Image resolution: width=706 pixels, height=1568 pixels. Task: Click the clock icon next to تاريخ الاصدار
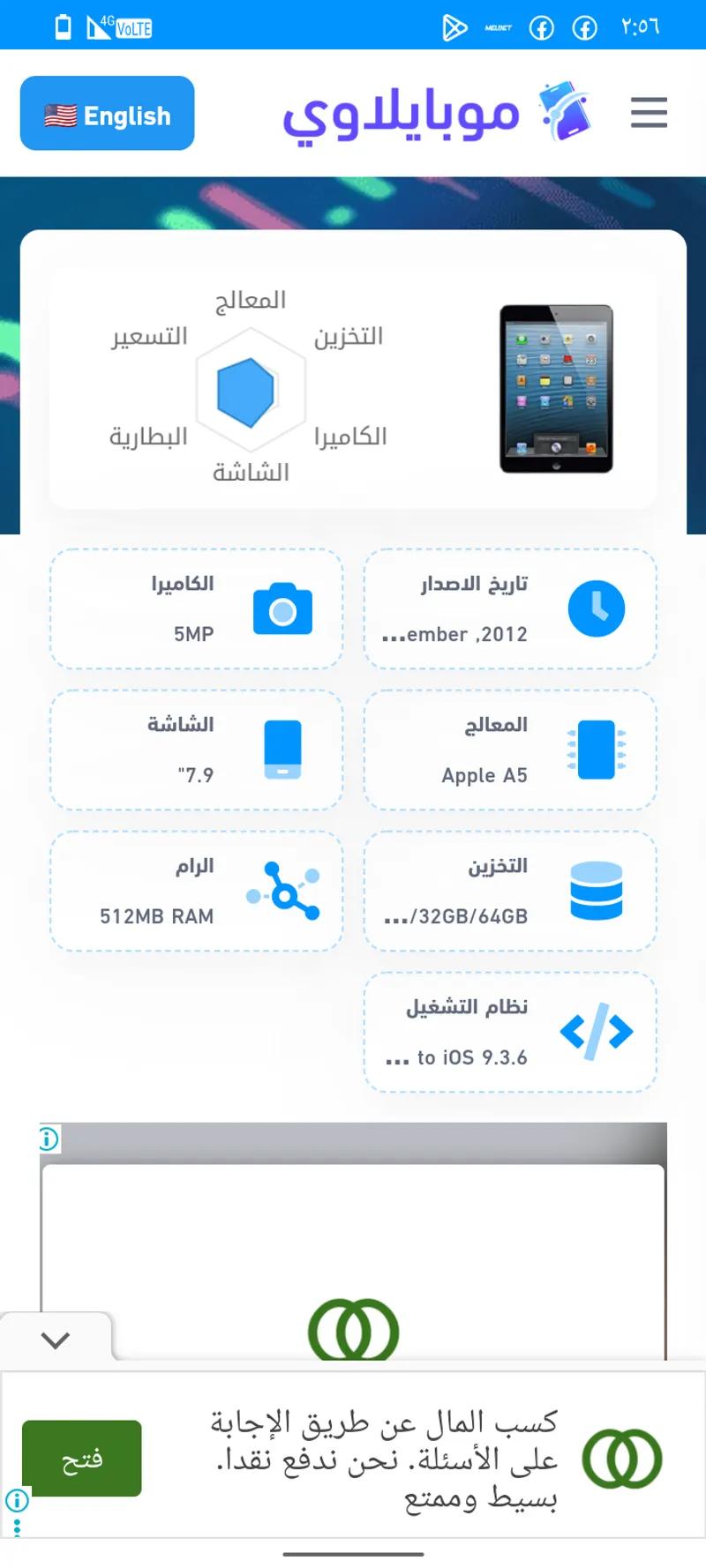tap(597, 609)
